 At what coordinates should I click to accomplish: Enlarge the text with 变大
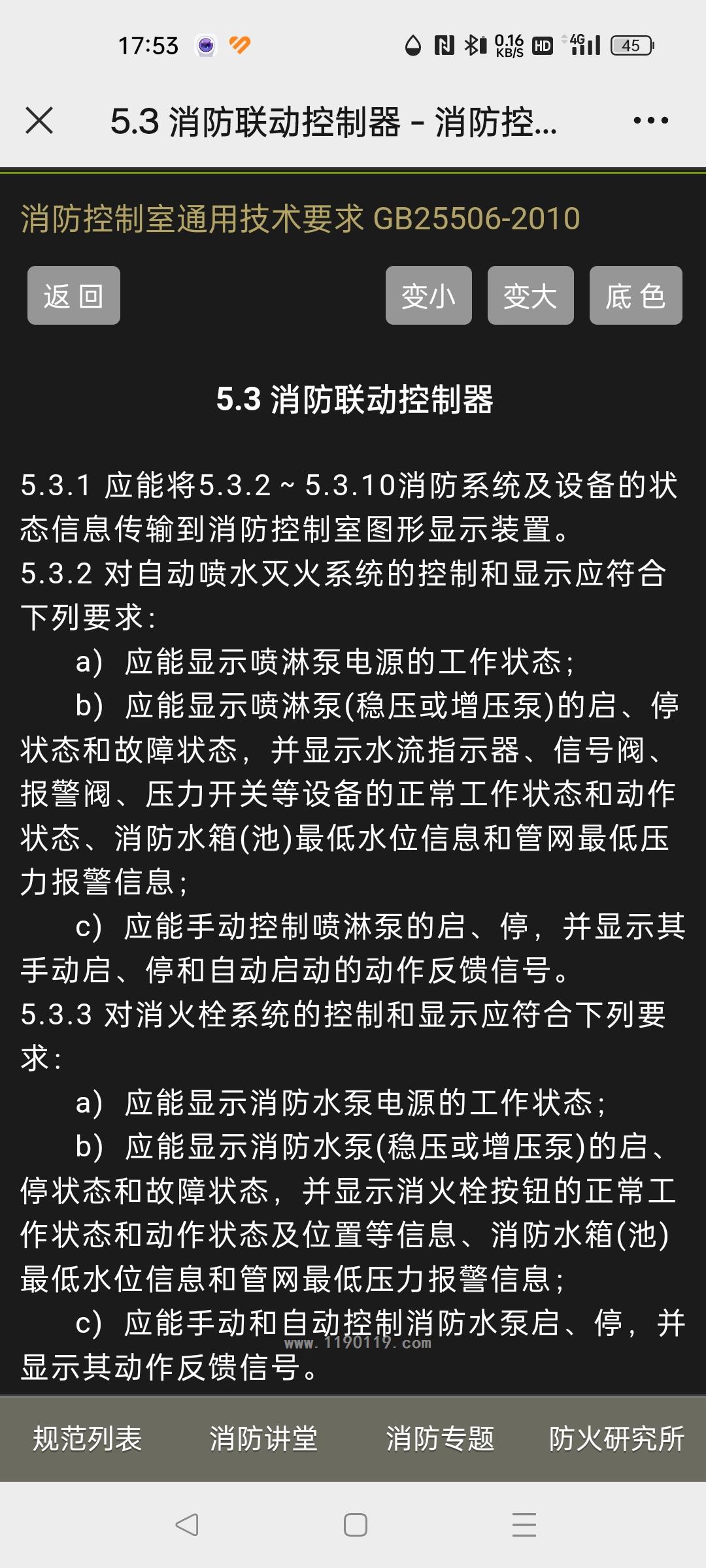pos(531,295)
